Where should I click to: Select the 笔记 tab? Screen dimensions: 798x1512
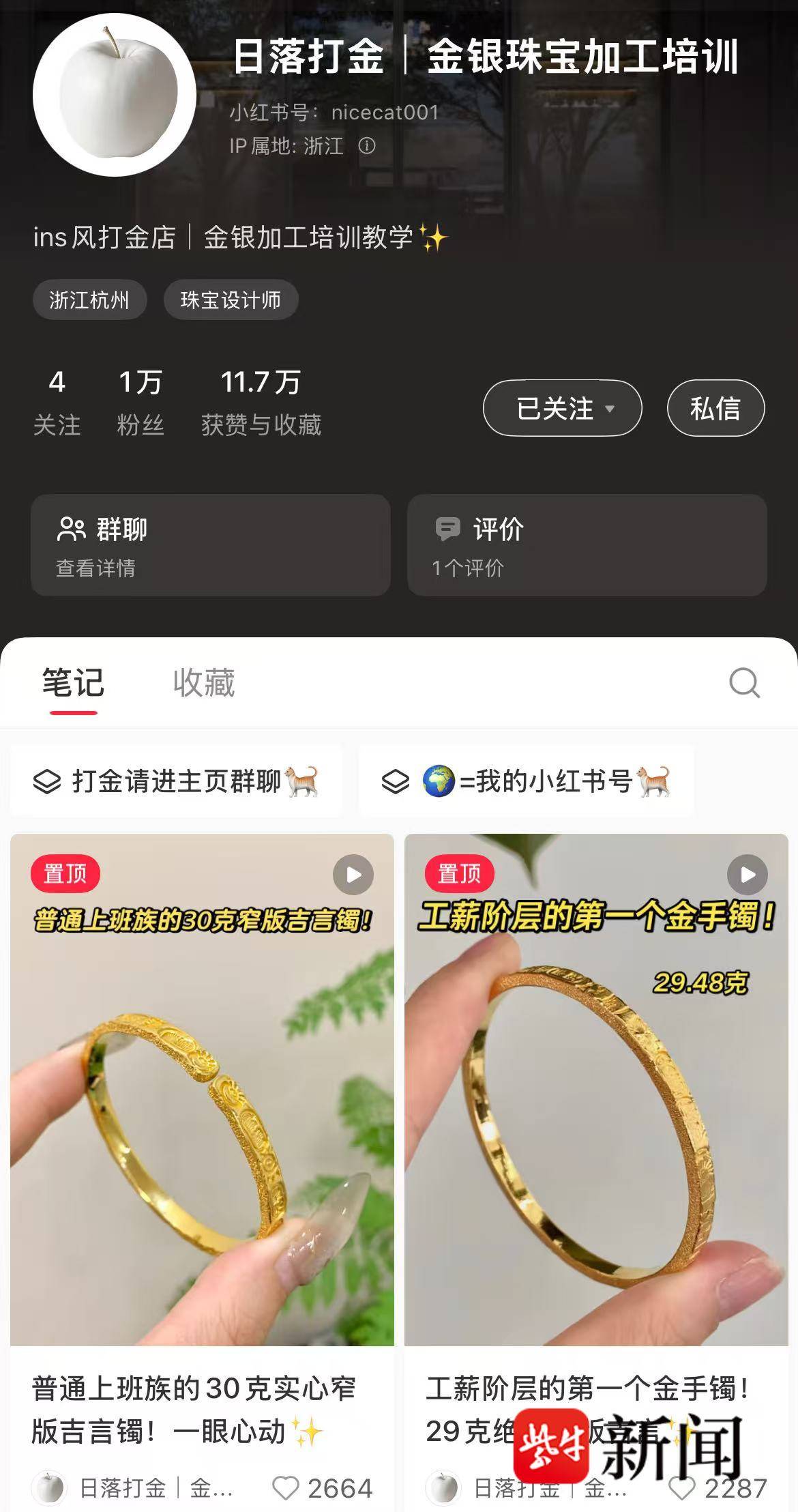click(x=73, y=683)
